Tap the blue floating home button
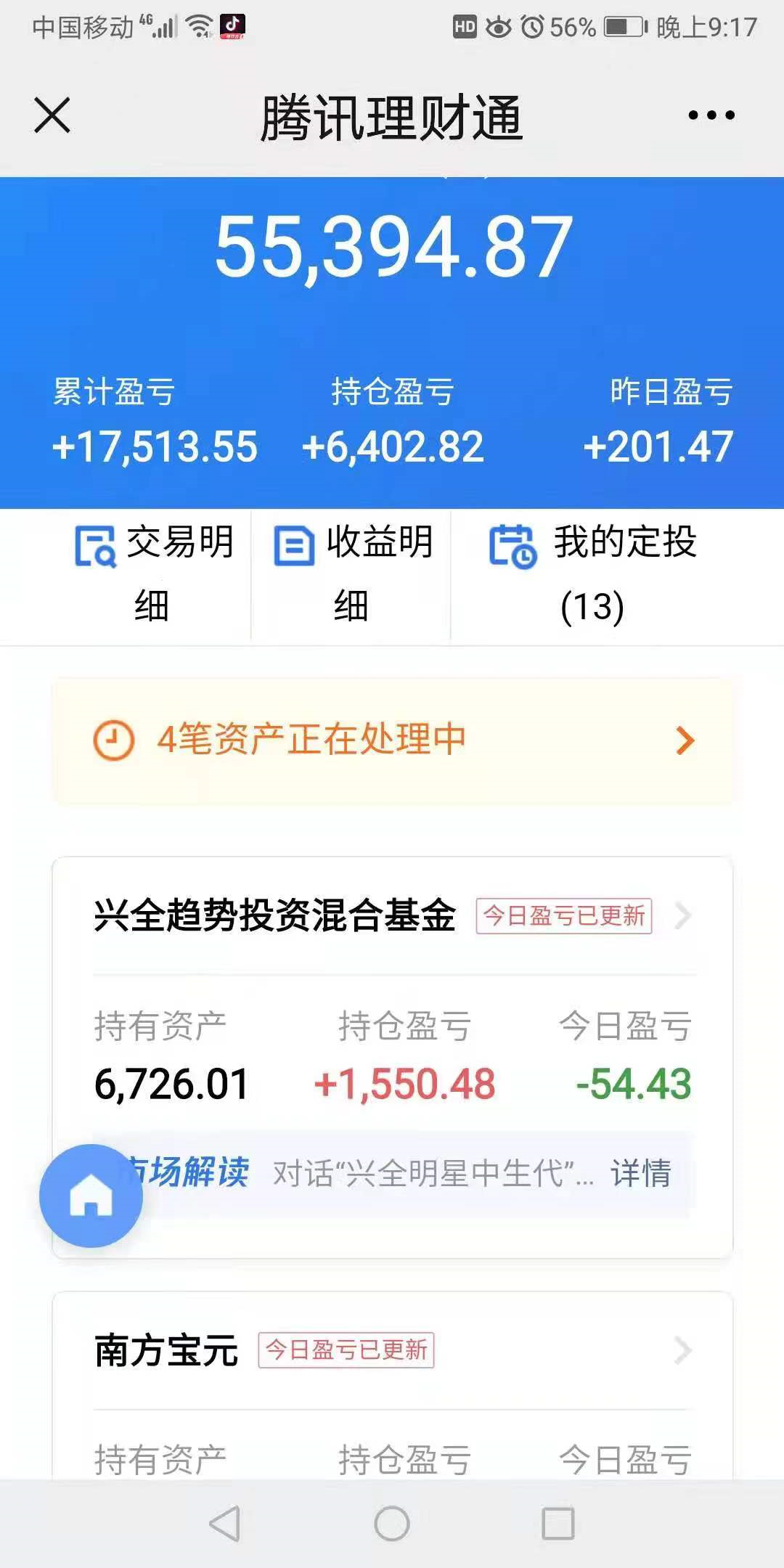This screenshot has width=784, height=1568. coord(89,1198)
